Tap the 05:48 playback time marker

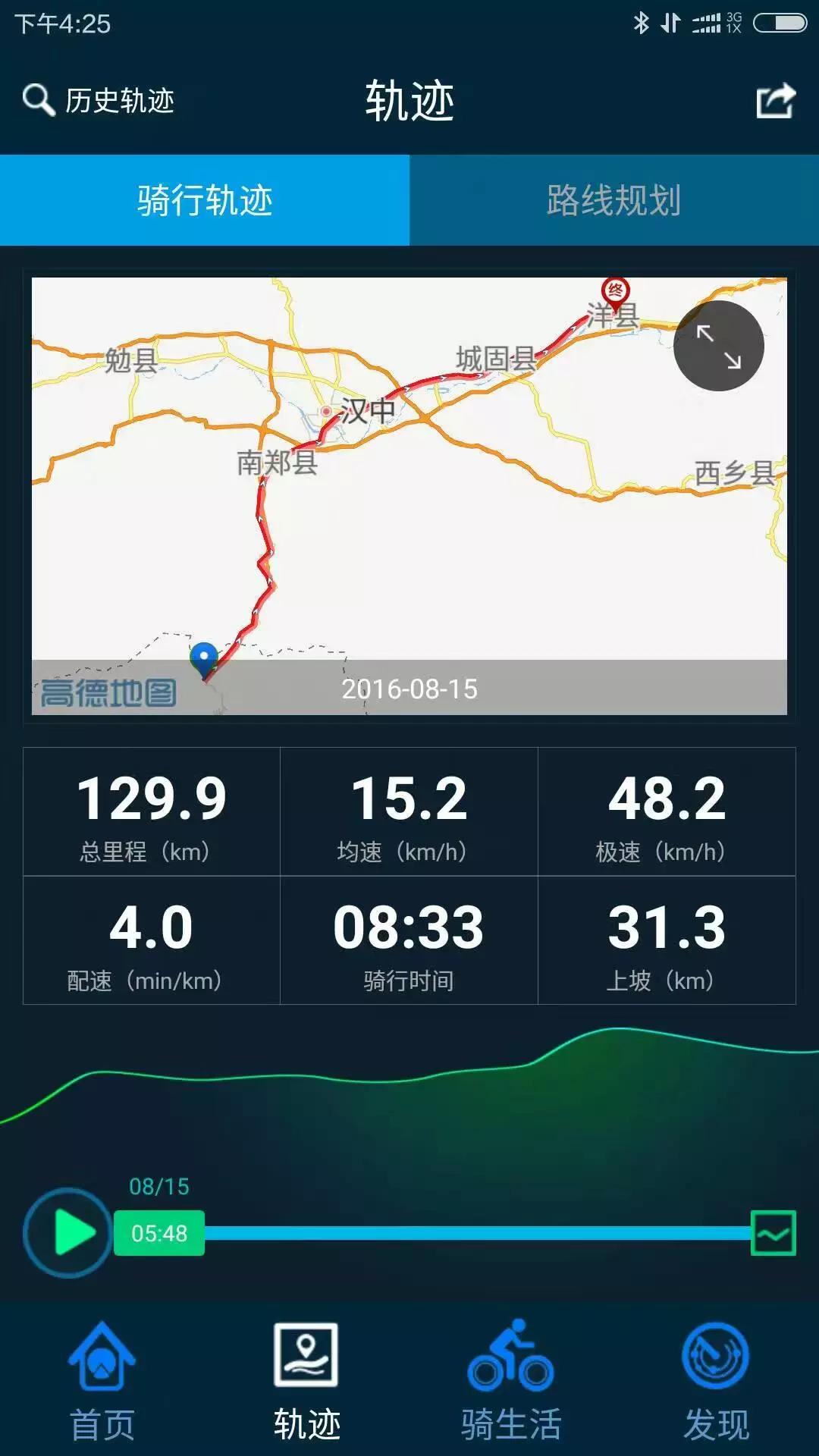pos(159,1233)
